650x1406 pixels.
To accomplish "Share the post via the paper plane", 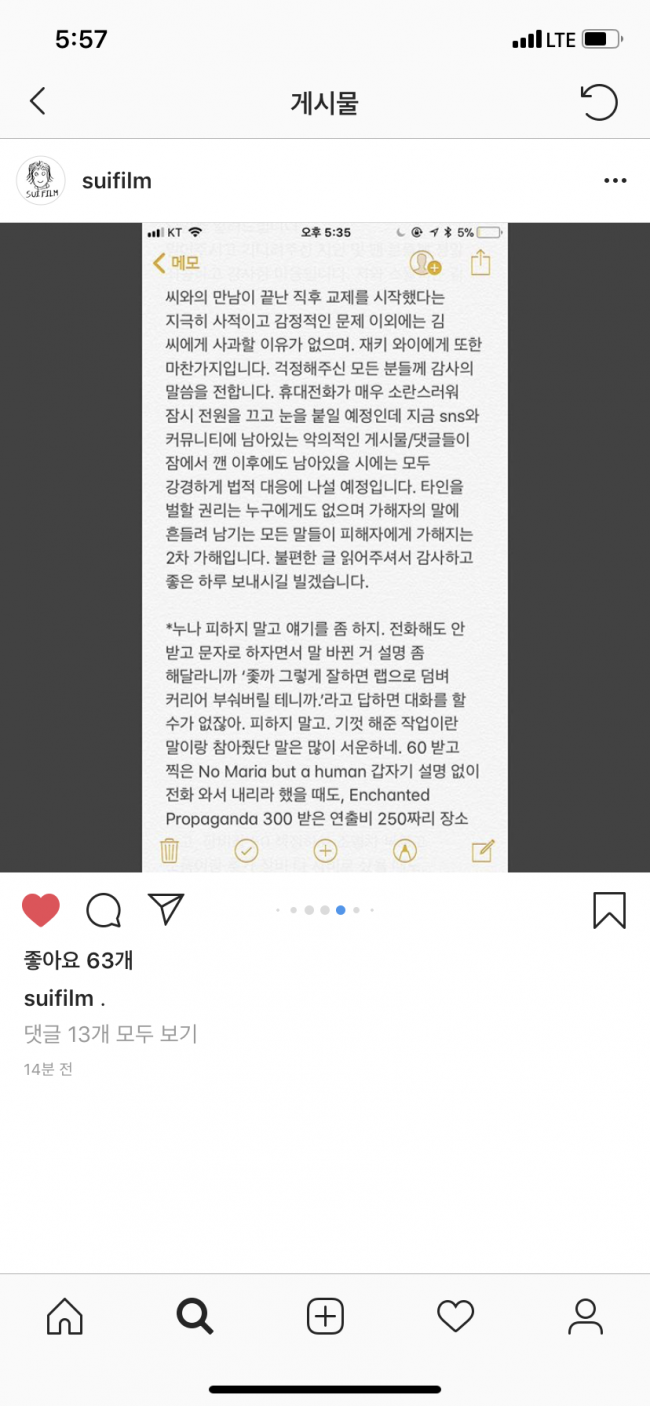I will tap(166, 908).
